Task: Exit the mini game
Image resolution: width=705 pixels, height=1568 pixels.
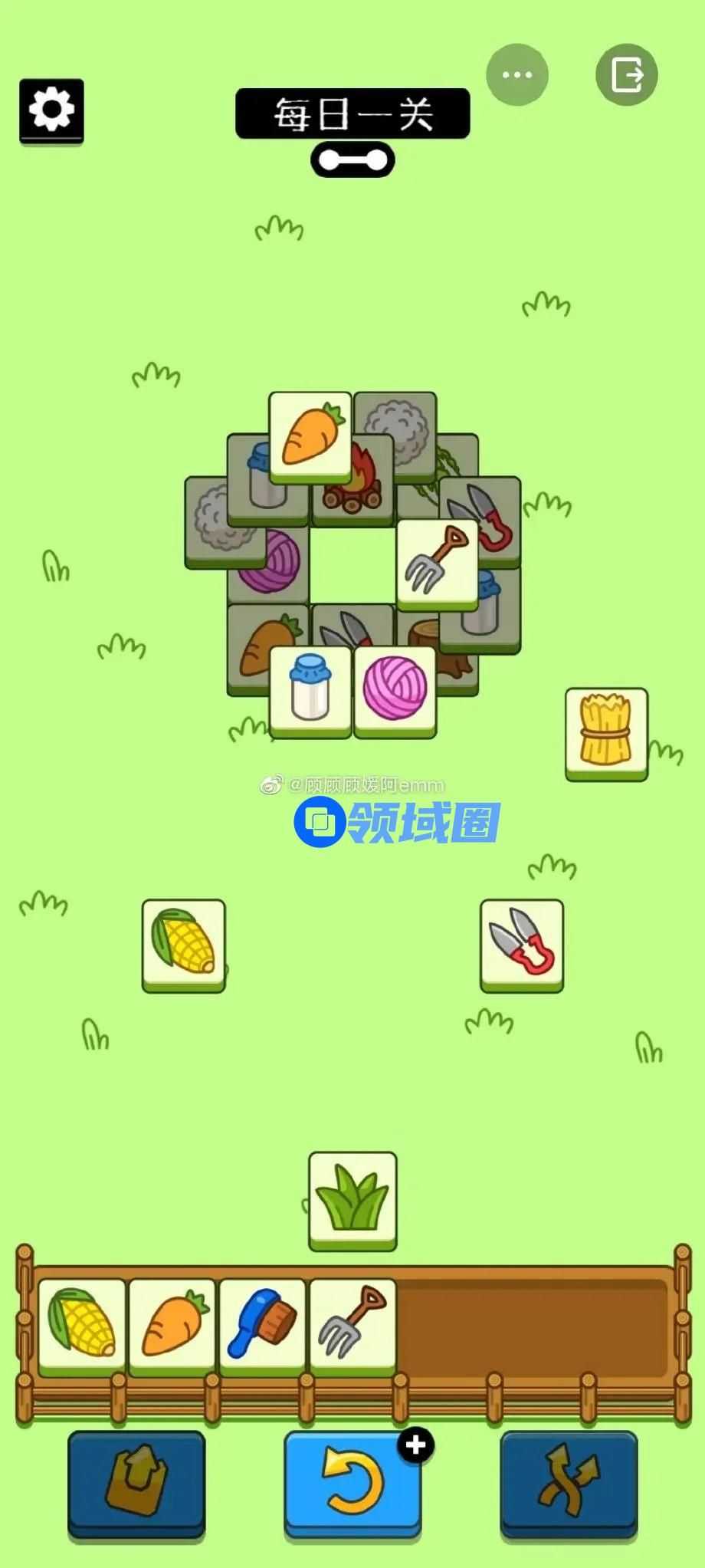Action: point(627,75)
